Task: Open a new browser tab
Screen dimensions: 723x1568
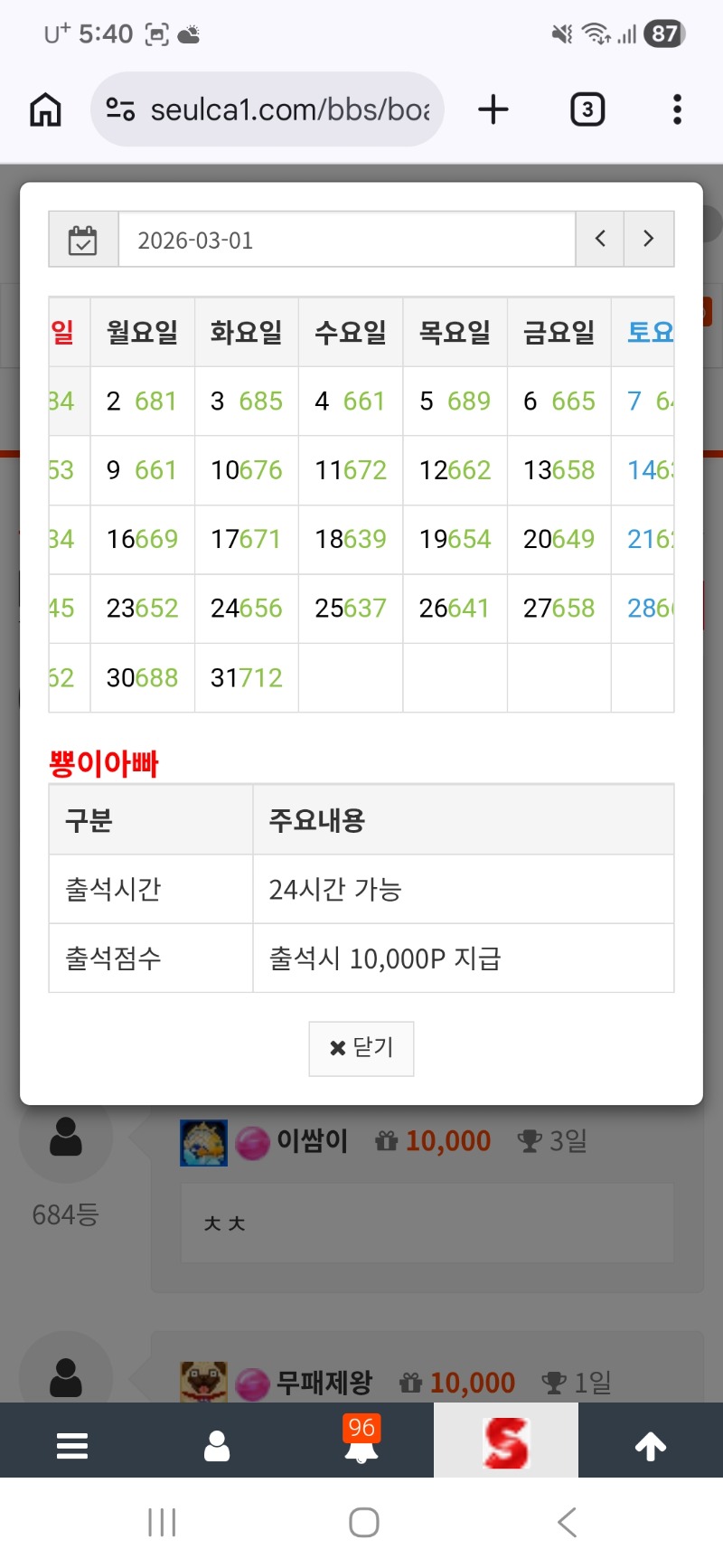Action: coord(493,110)
